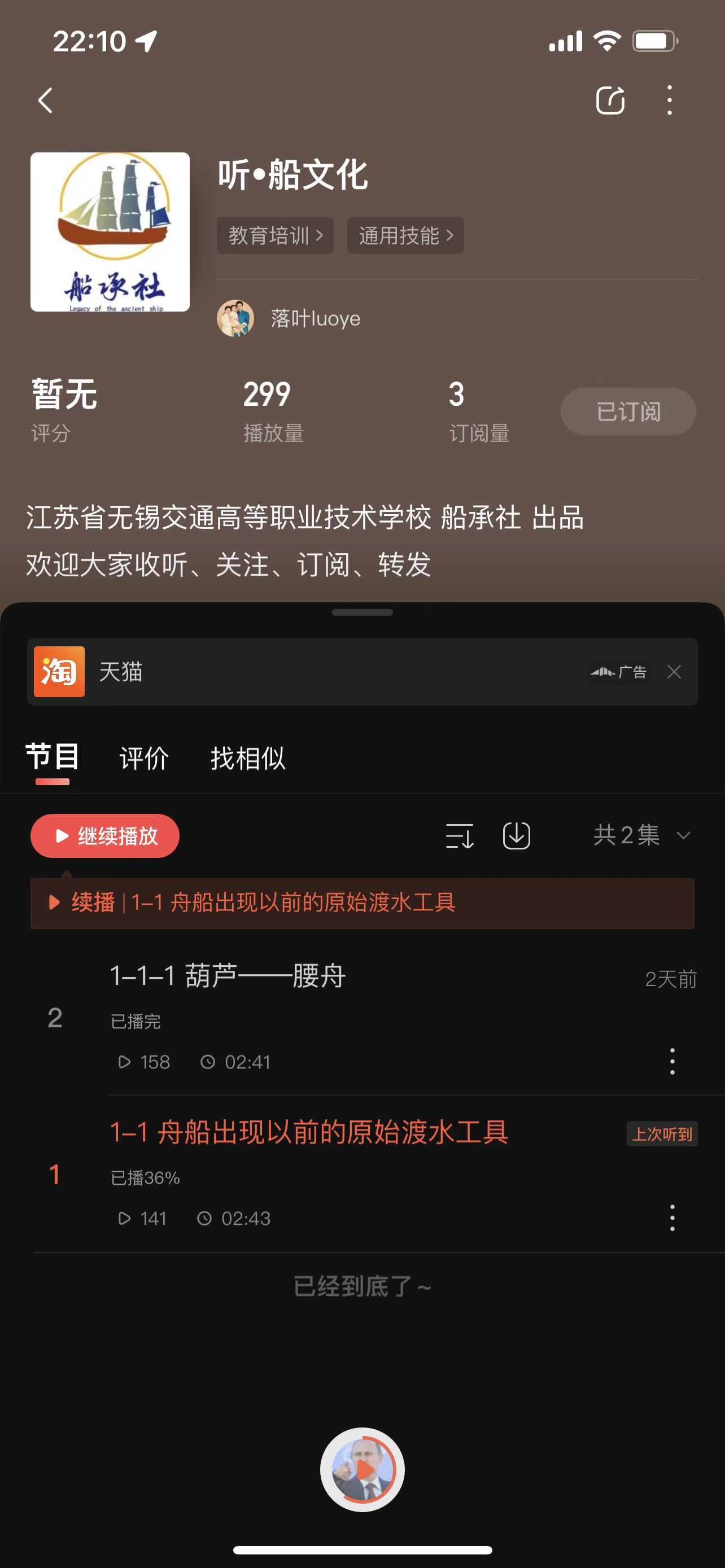Switch to the 找相似 tab

coord(248,759)
